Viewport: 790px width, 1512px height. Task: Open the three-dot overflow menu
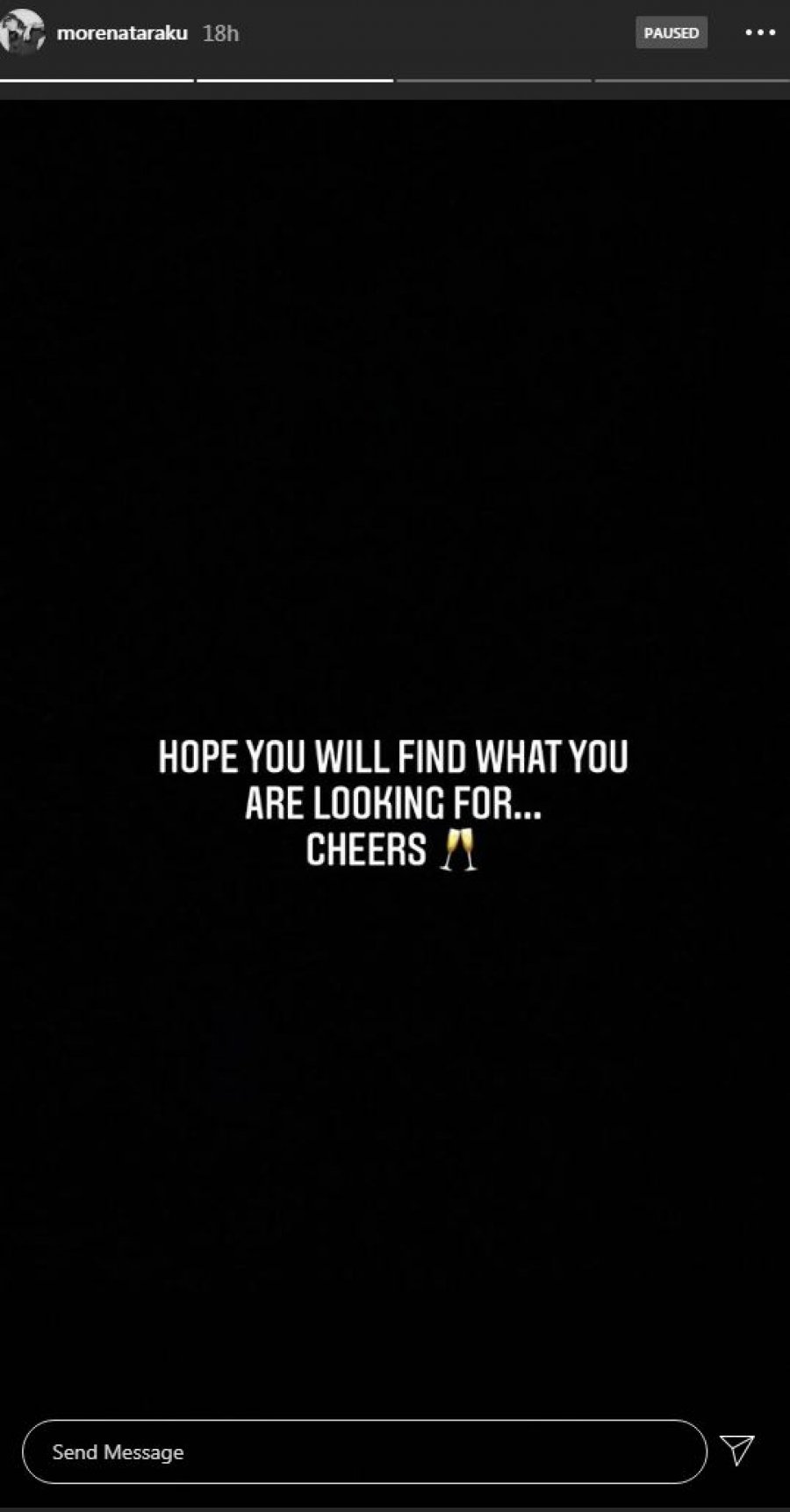click(760, 32)
